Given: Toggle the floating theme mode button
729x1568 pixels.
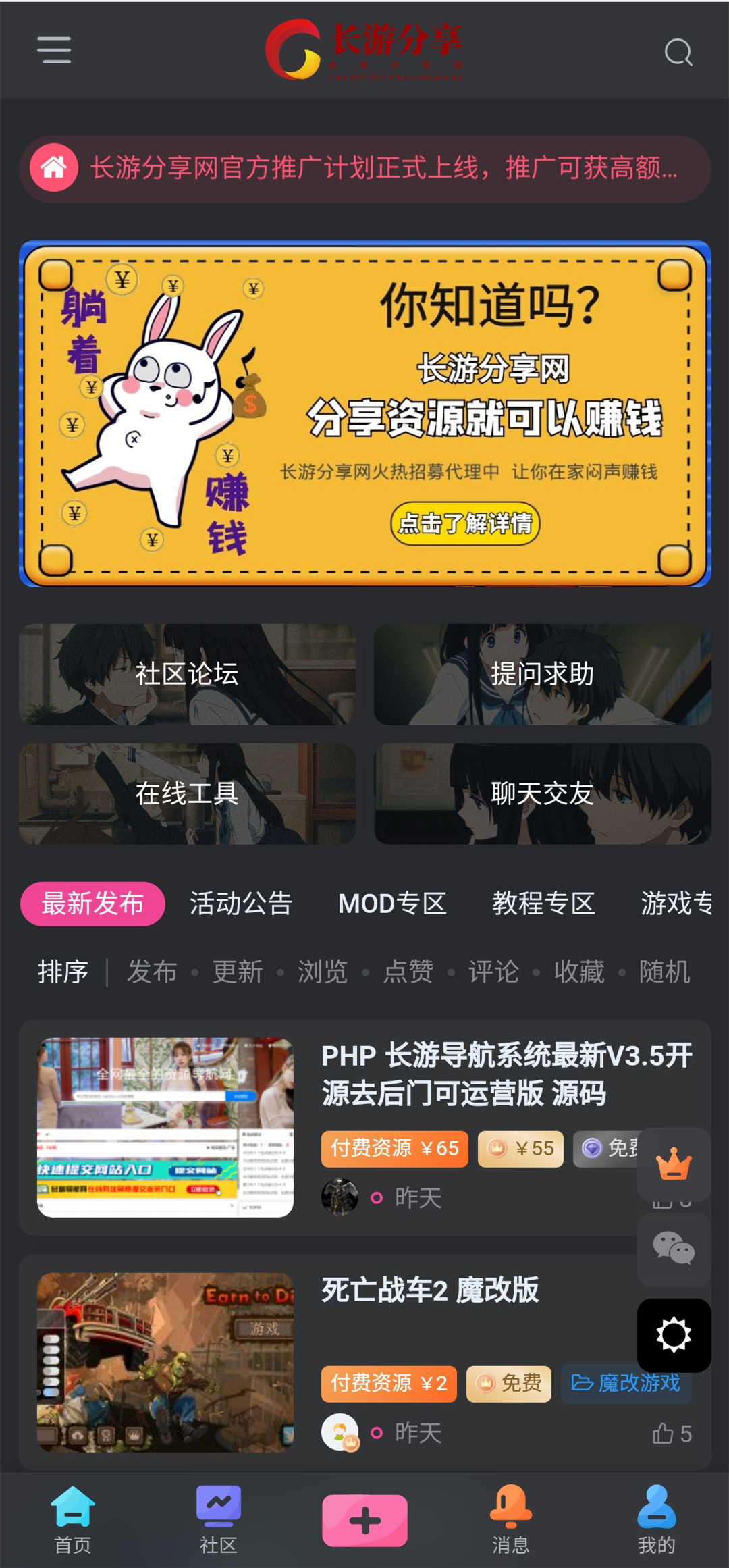Looking at the screenshot, I should coord(674,1335).
